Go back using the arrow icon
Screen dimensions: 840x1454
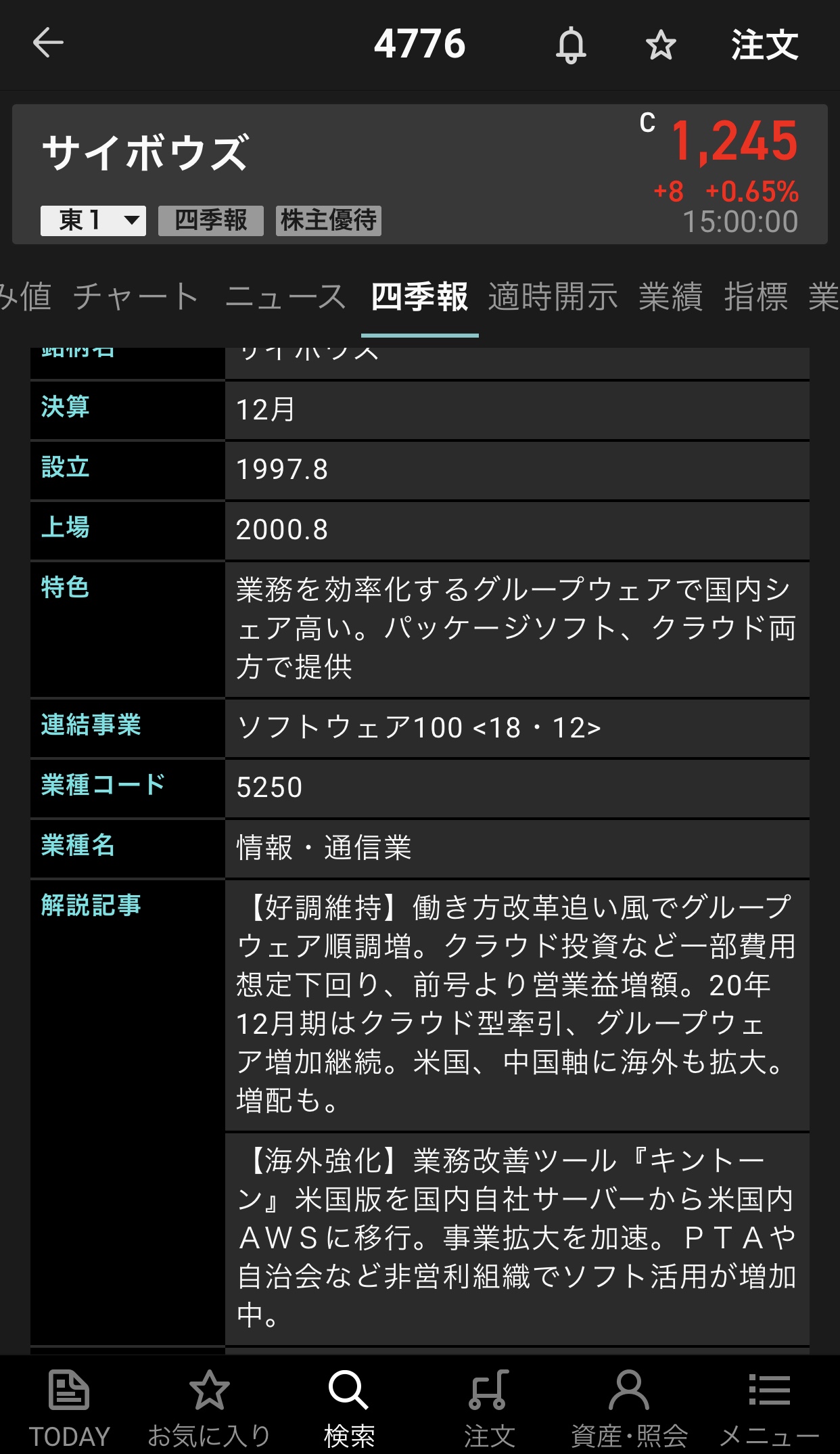48,44
